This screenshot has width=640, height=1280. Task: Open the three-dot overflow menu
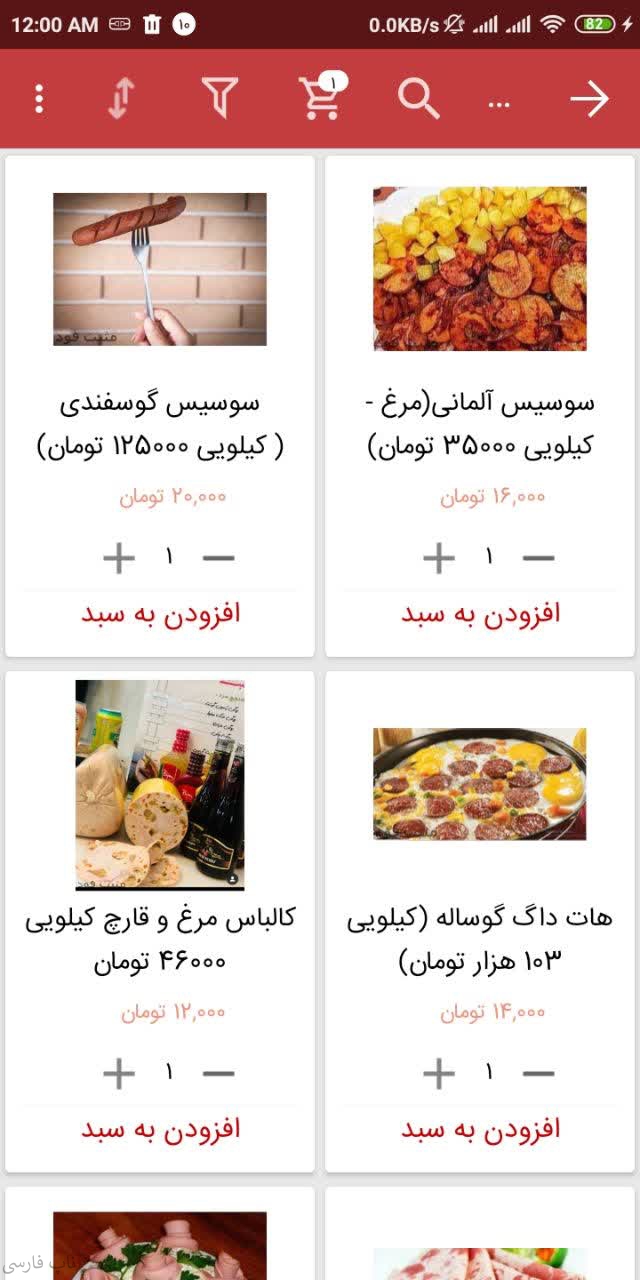pos(39,99)
